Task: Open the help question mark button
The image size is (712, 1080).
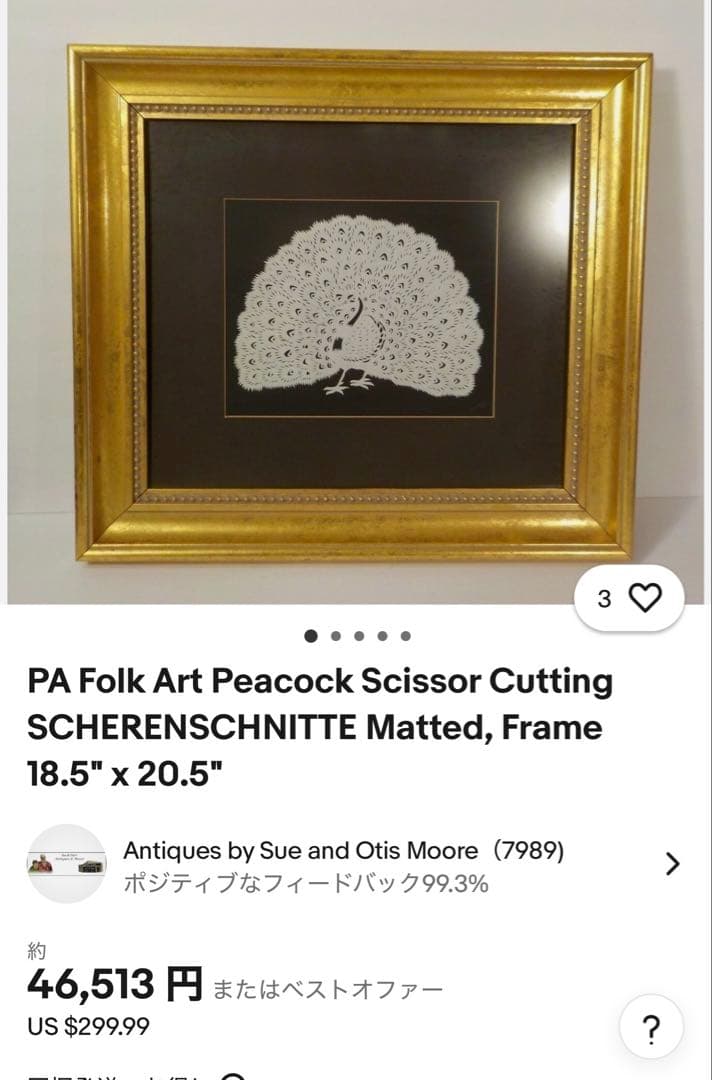Action: (651, 1028)
